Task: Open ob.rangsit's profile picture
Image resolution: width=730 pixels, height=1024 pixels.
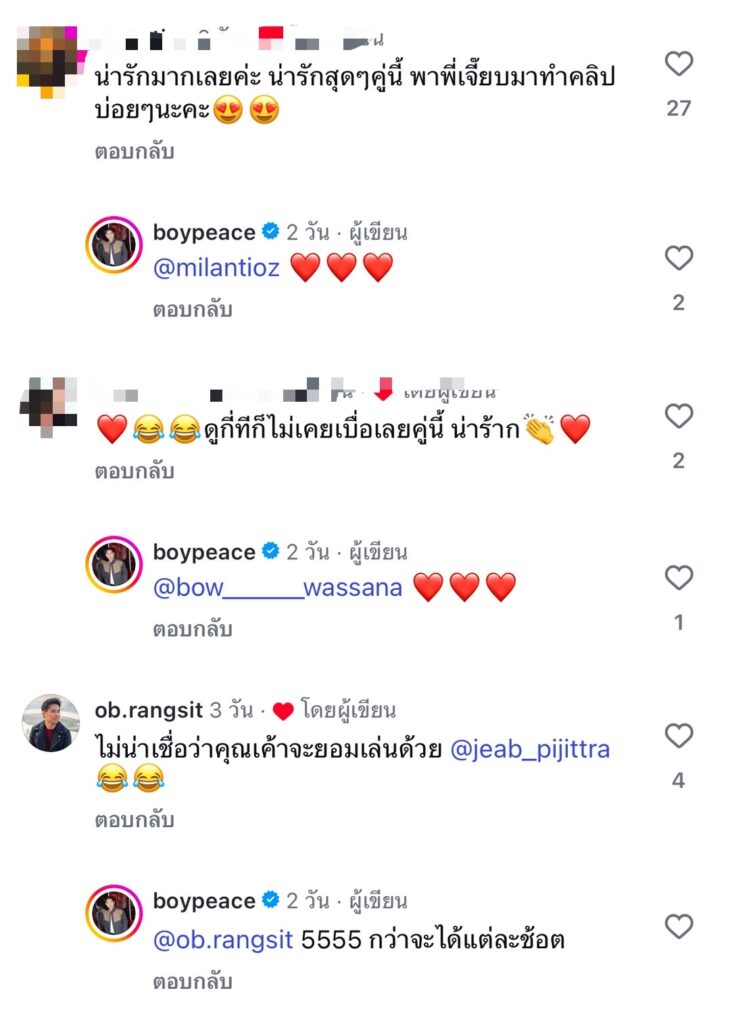Action: pyautogui.click(x=50, y=723)
